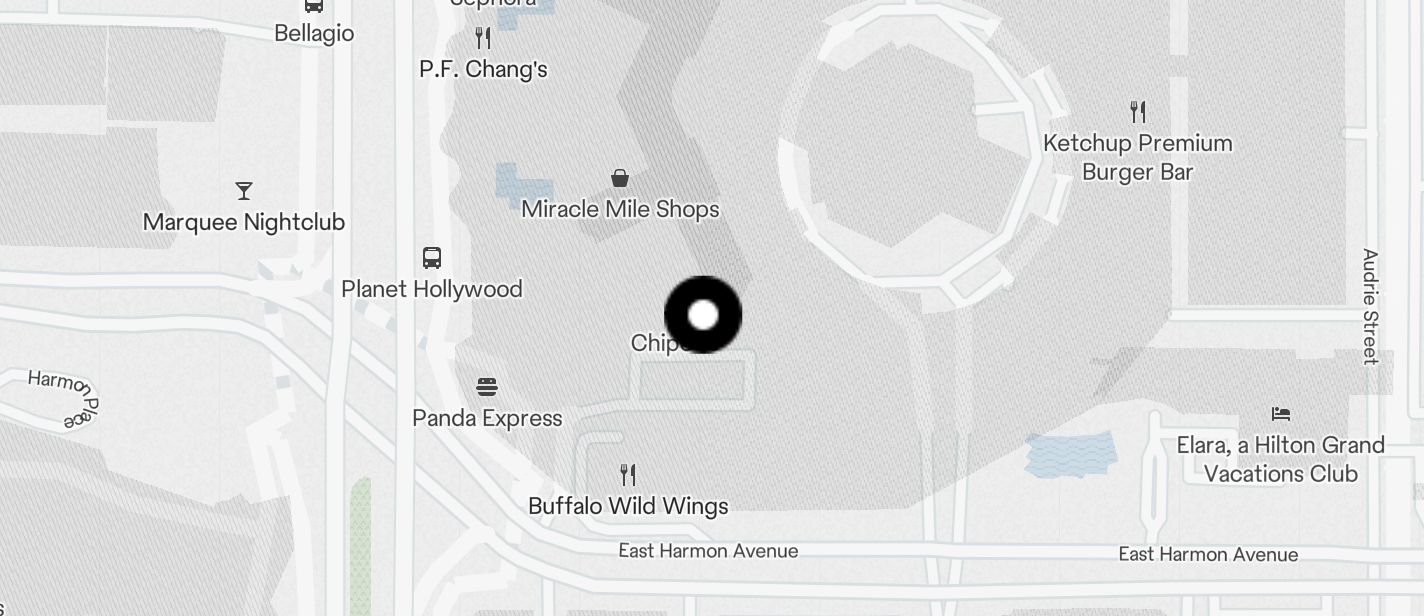Select Buffalo Wild Wings on the map
Screen dimensions: 1424x616
click(x=628, y=474)
